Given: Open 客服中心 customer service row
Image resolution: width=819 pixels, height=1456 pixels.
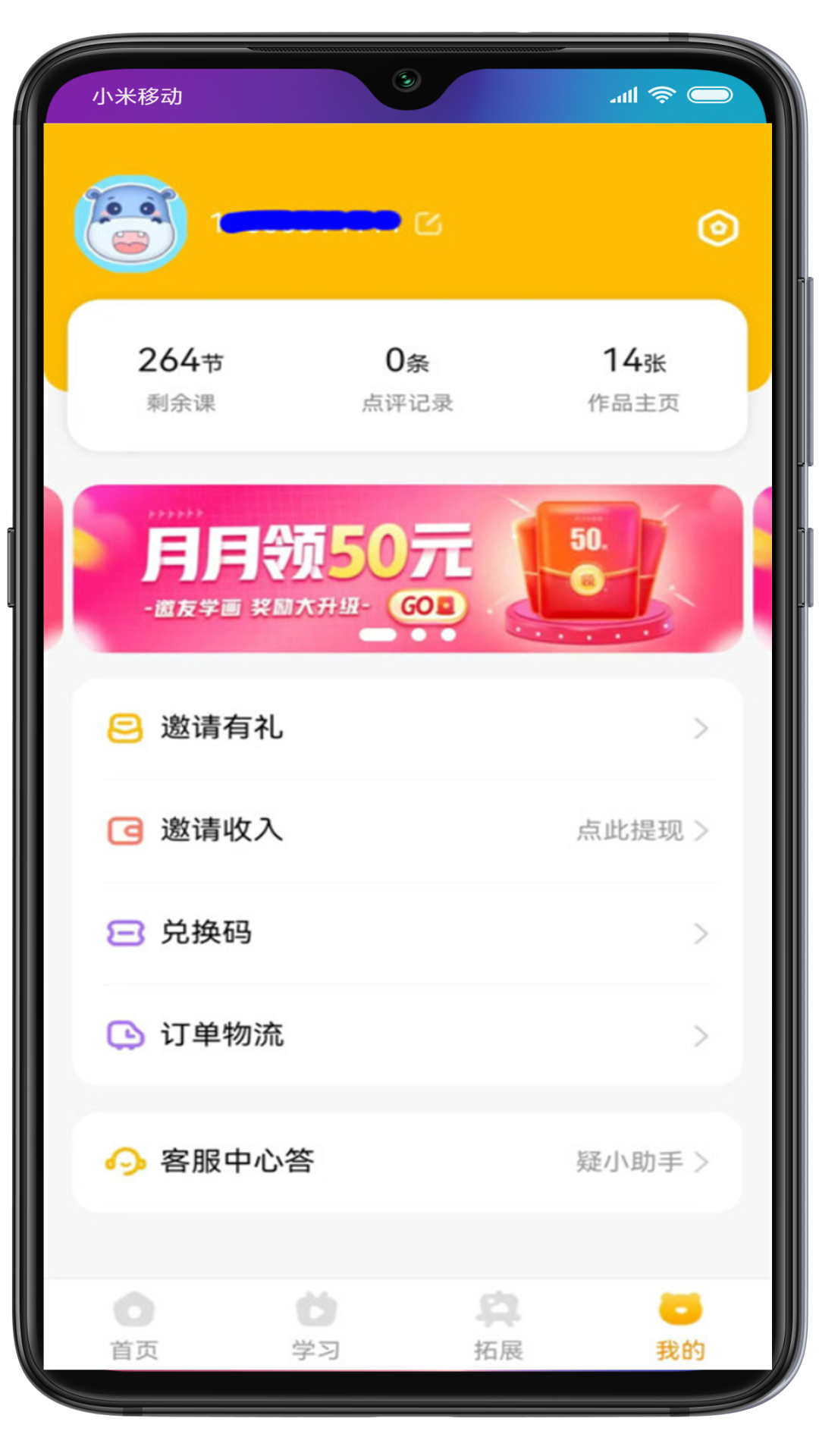Looking at the screenshot, I should pos(408,1161).
